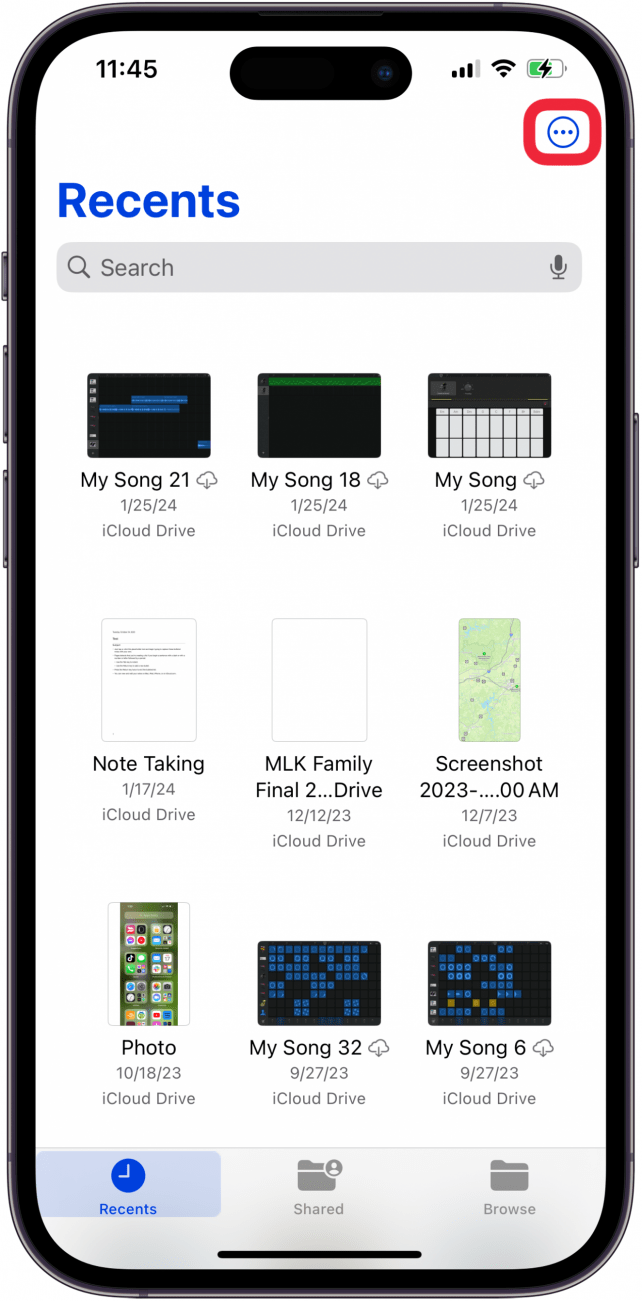Screen dimensions: 642x1301
Task: Open My Song 18 file
Action: click(319, 415)
